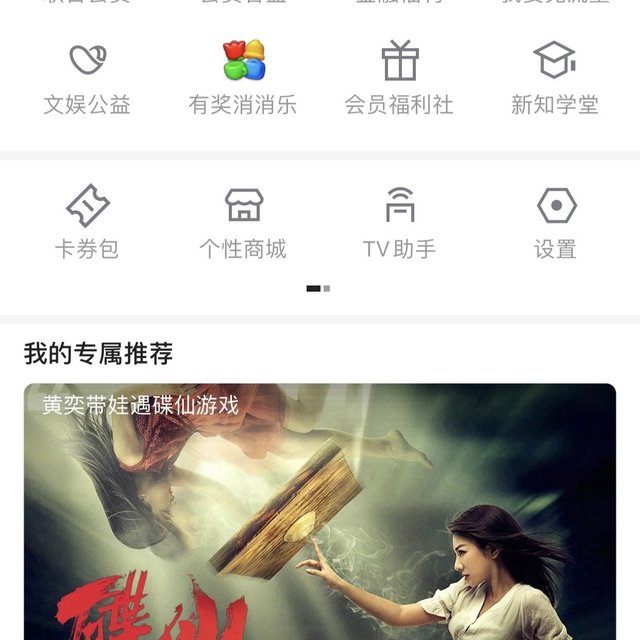Launch 有奖消消乐 game
640x640 pixels.
click(x=243, y=78)
